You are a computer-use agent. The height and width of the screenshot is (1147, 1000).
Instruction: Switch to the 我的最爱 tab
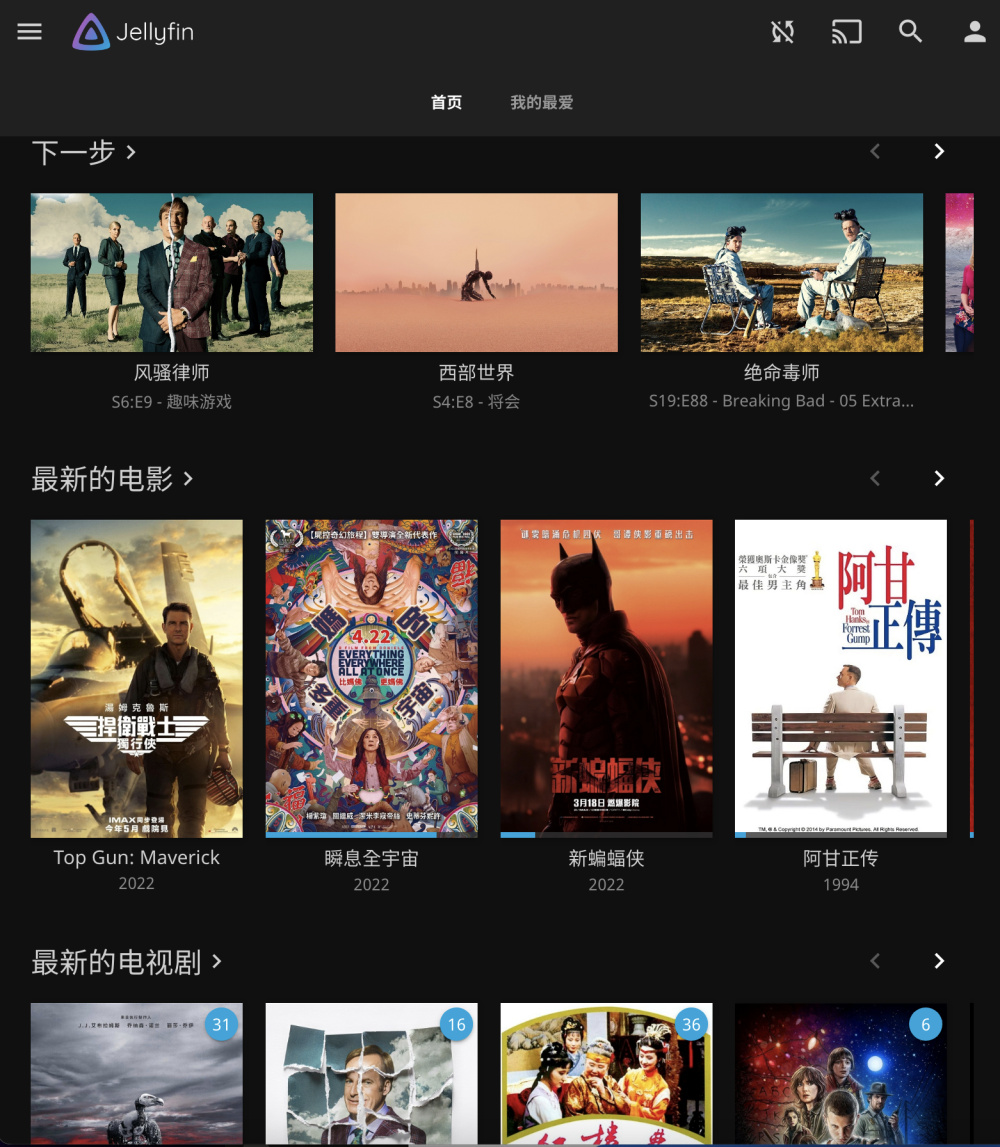(541, 102)
